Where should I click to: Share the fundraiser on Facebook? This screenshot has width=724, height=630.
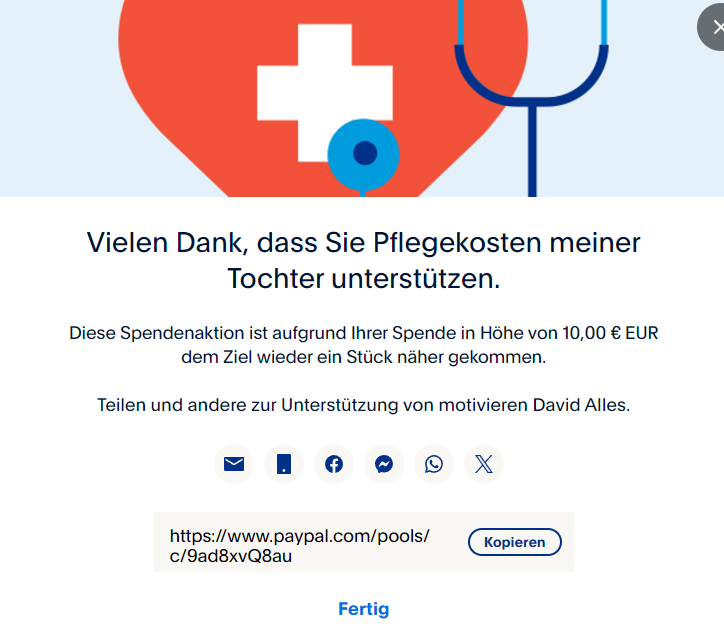pyautogui.click(x=334, y=464)
